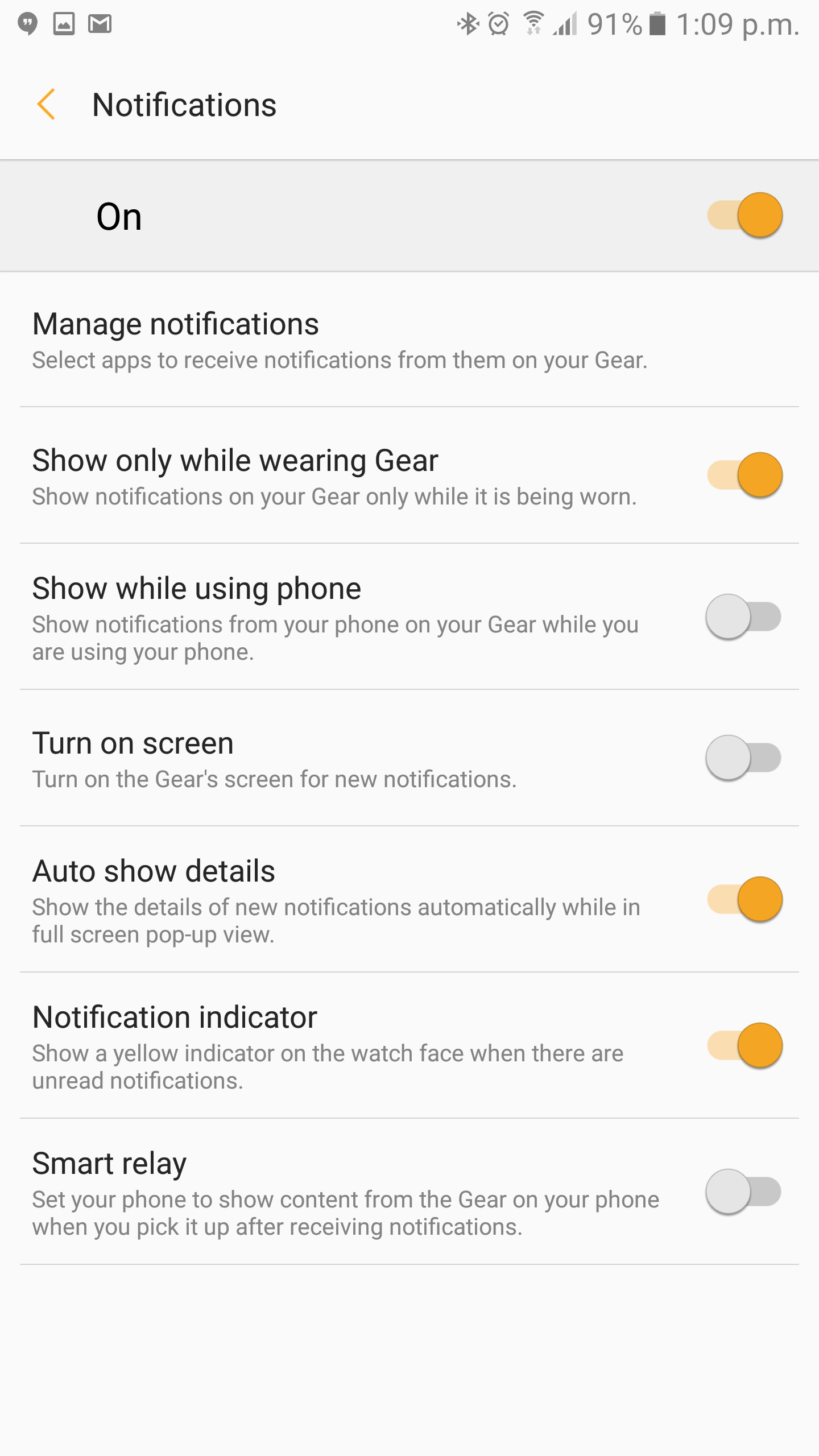Switch off Auto show details
The width and height of the screenshot is (819, 1456).
pos(744,899)
